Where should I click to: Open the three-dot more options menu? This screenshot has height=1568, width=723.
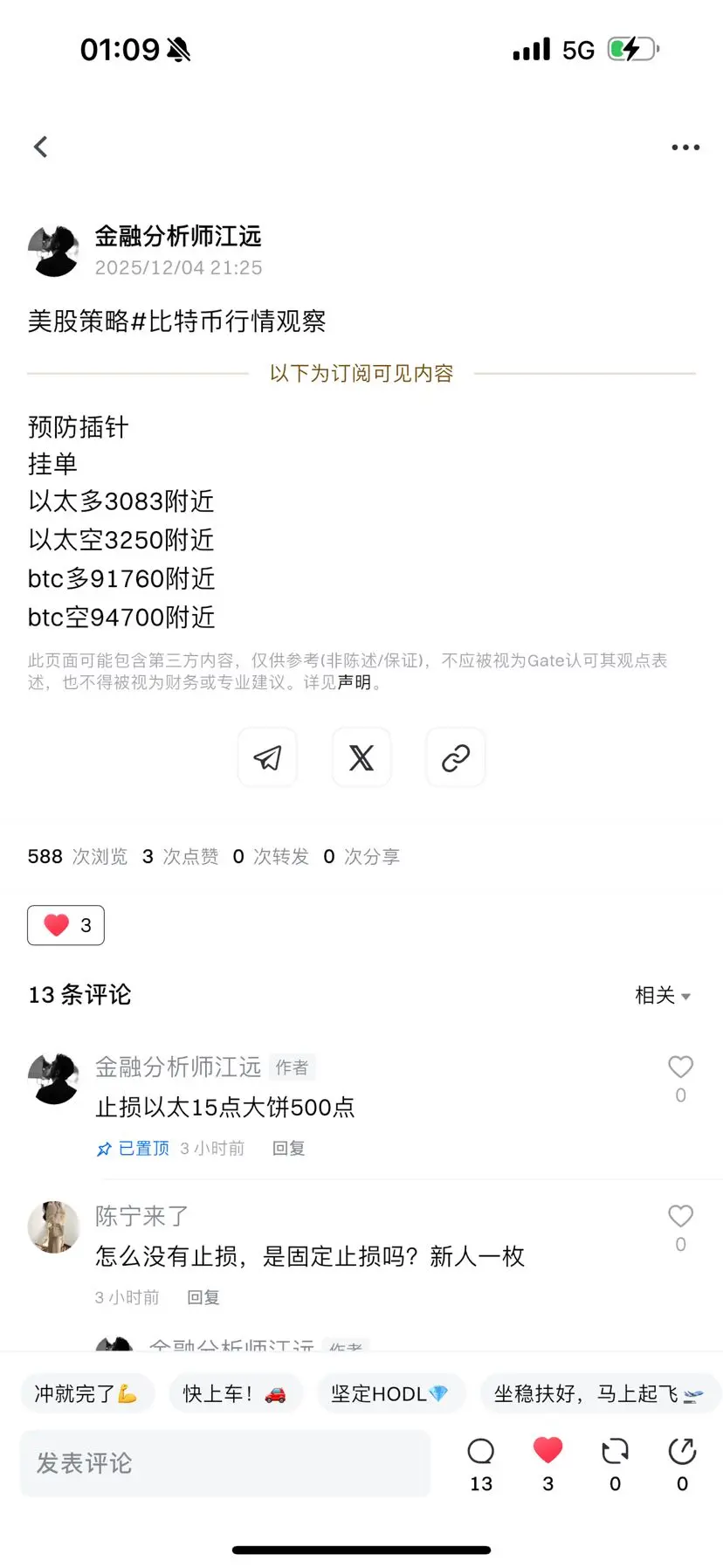[x=685, y=147]
